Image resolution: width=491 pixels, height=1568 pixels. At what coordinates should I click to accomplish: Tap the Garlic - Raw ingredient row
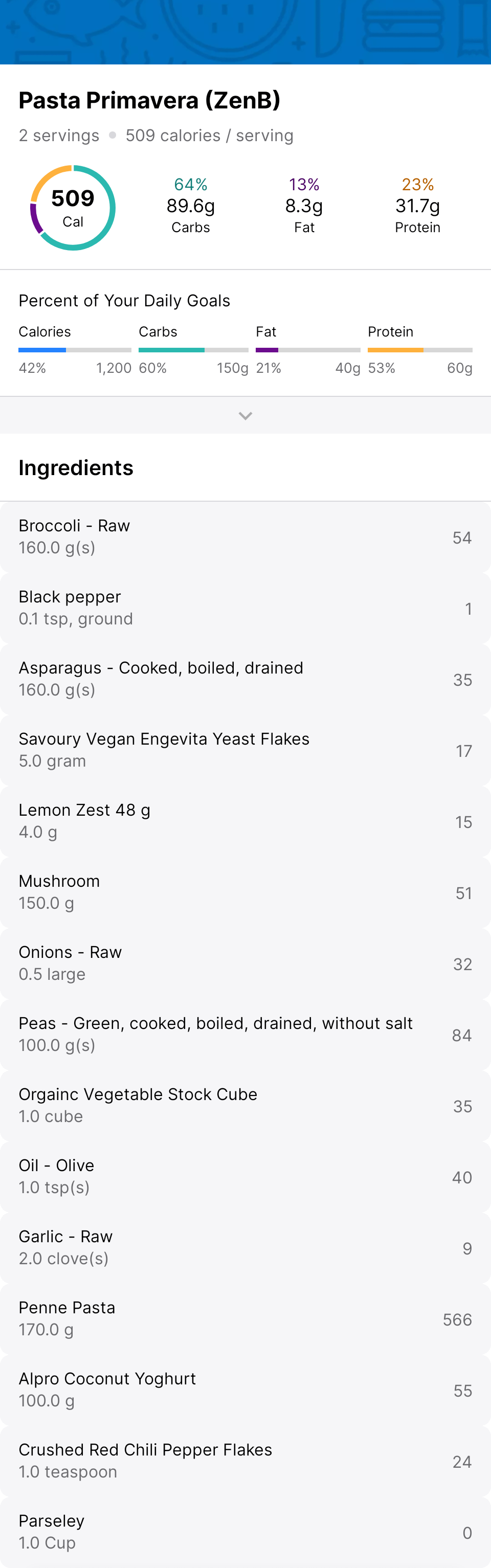point(245,1248)
